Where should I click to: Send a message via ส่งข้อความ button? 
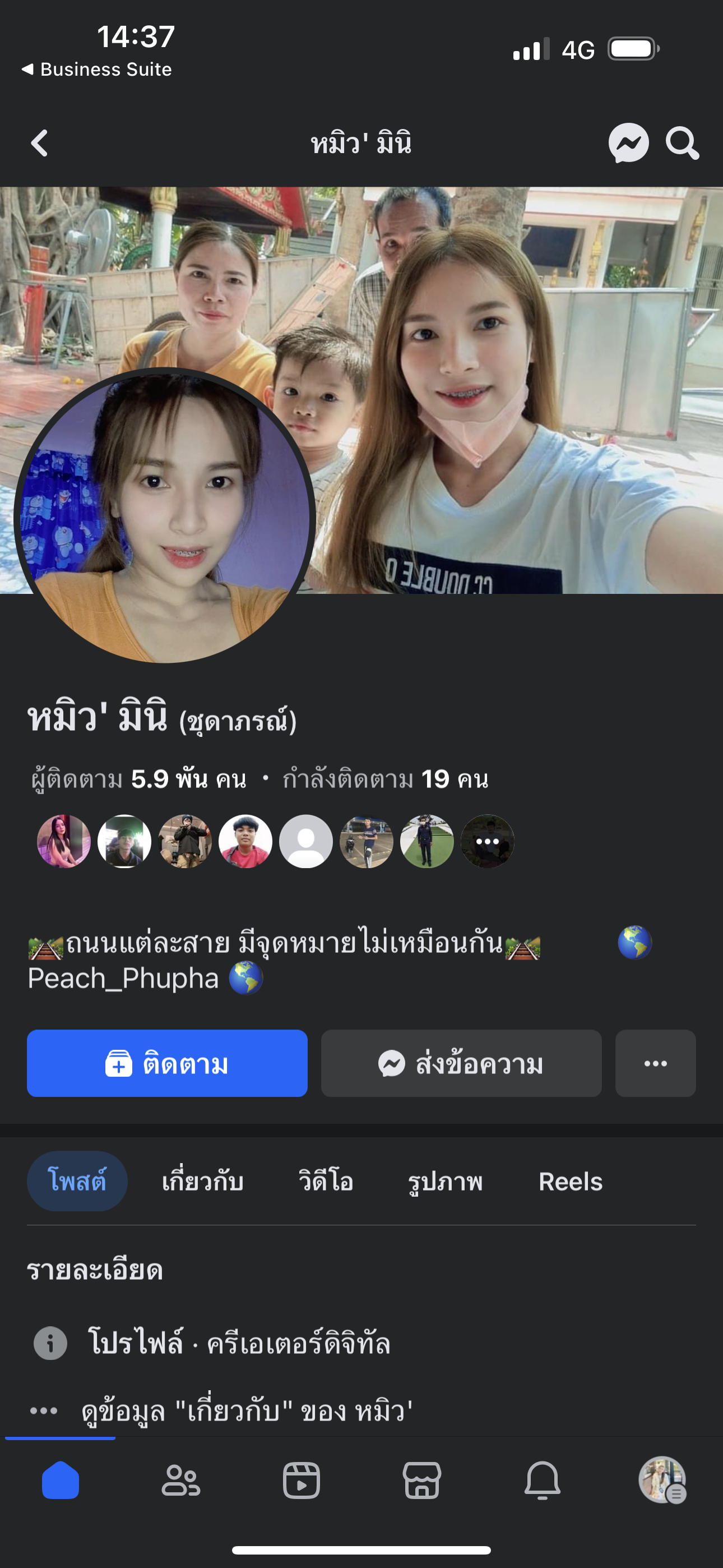click(x=461, y=1063)
